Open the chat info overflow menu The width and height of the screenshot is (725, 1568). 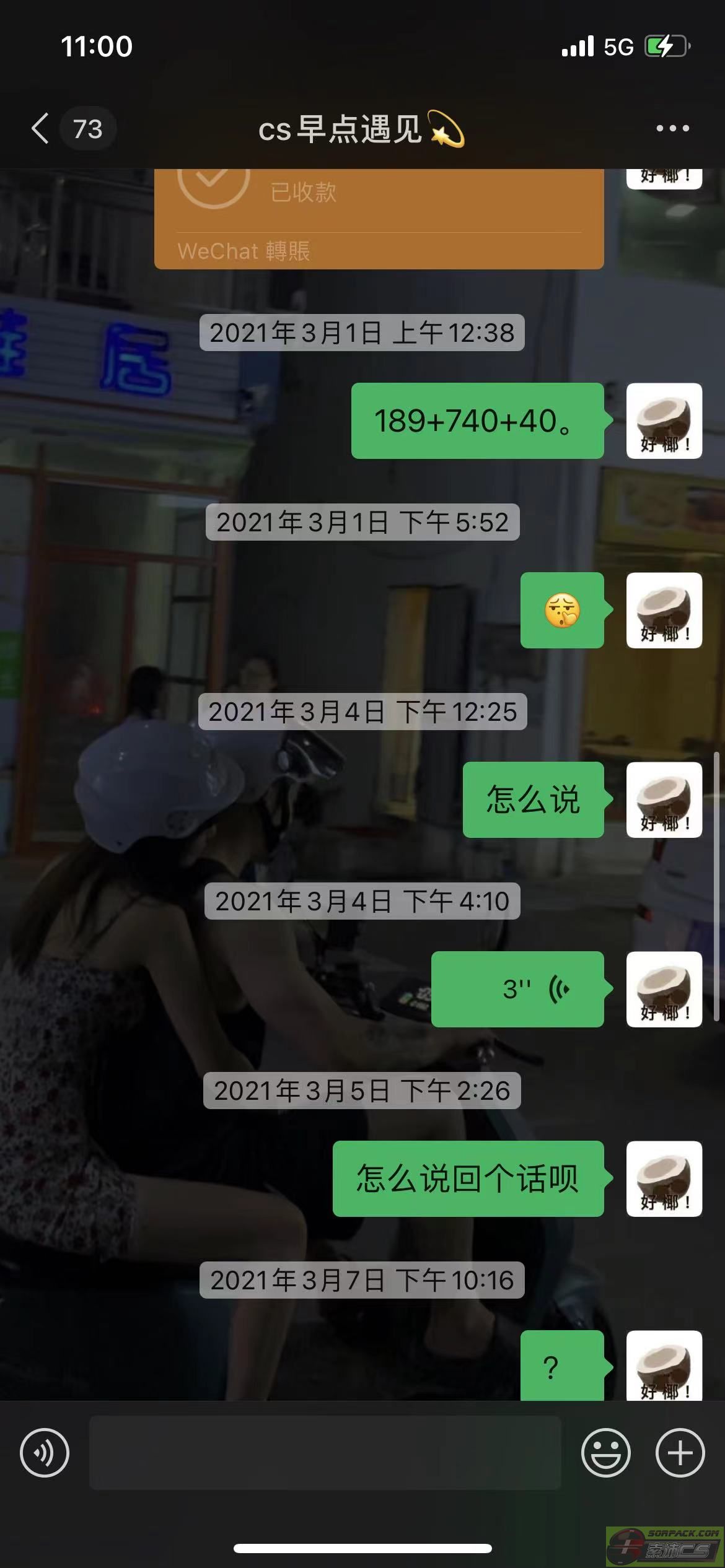pos(672,129)
